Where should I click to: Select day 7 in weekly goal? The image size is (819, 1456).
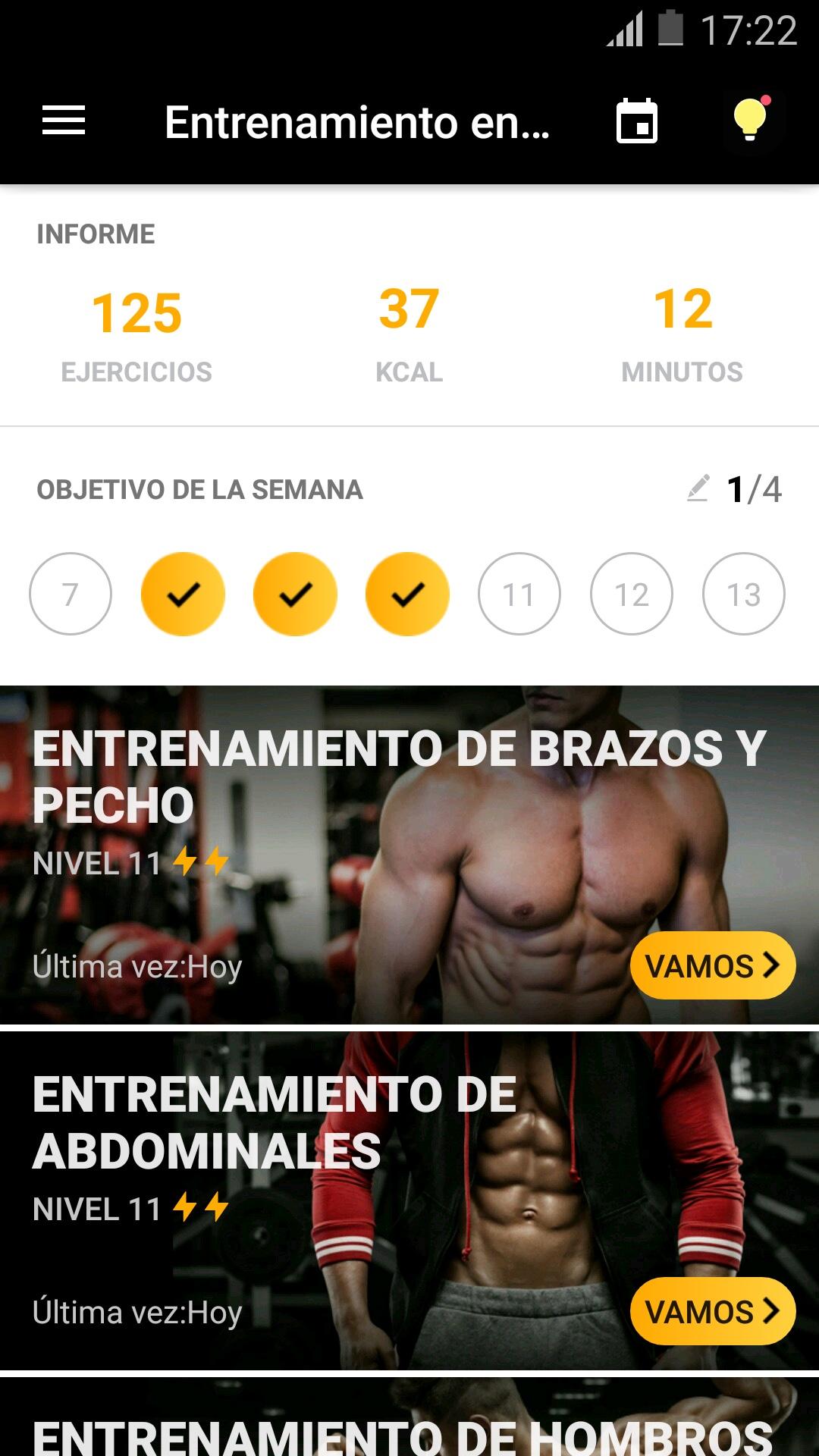(71, 594)
